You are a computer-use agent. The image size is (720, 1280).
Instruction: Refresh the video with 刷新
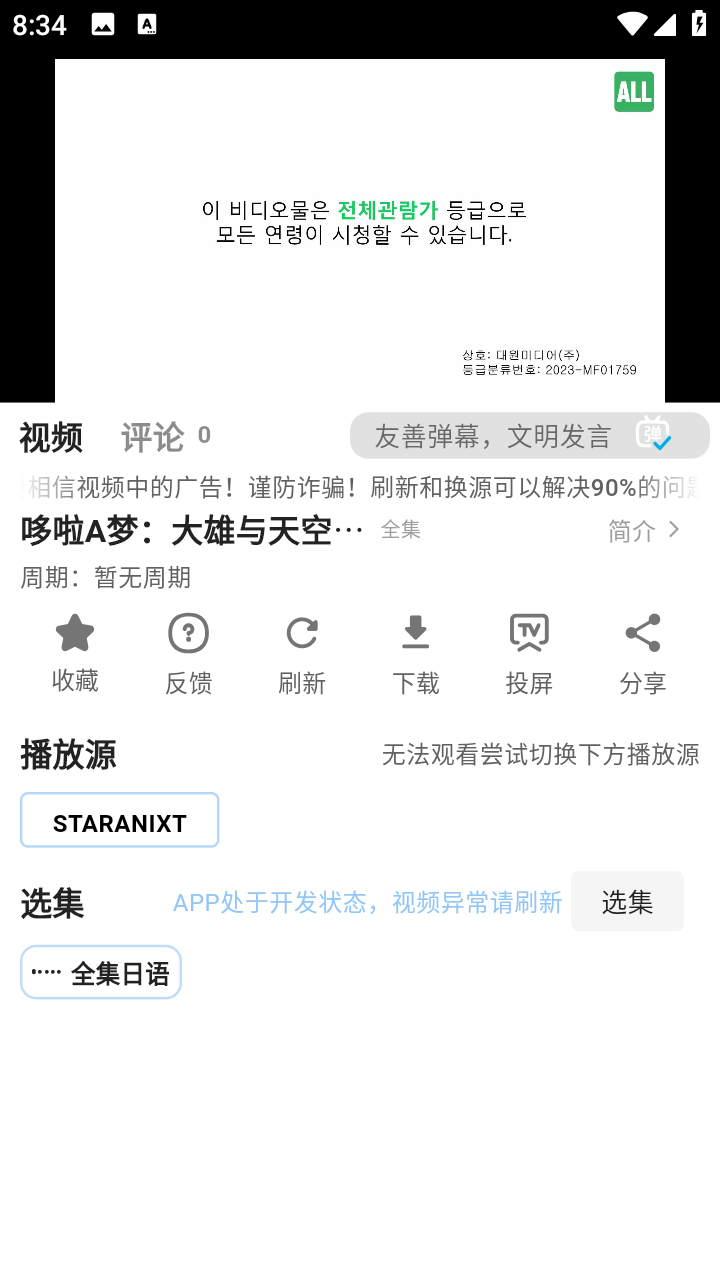[x=301, y=653]
